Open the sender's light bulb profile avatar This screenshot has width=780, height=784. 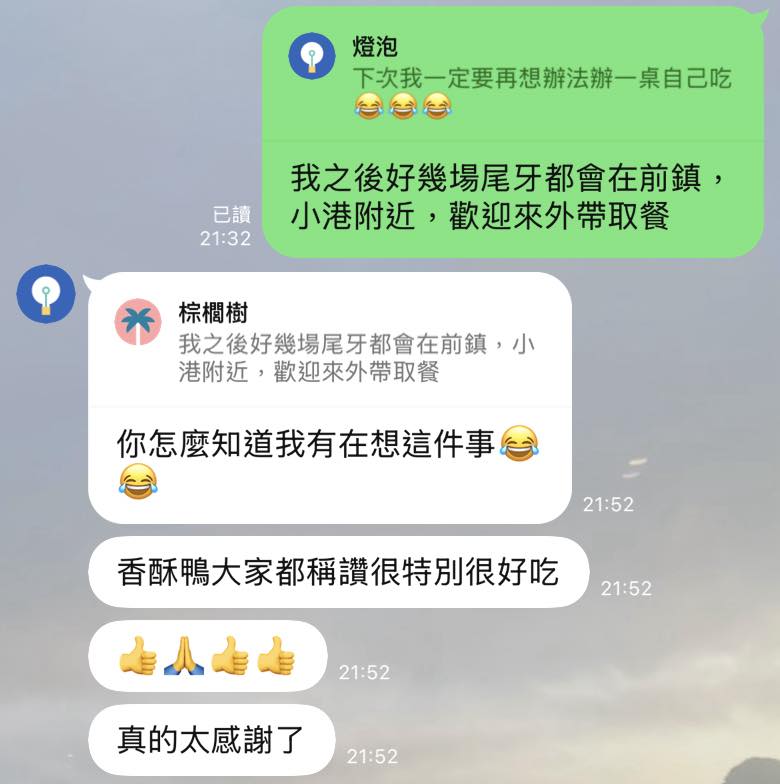[46, 293]
